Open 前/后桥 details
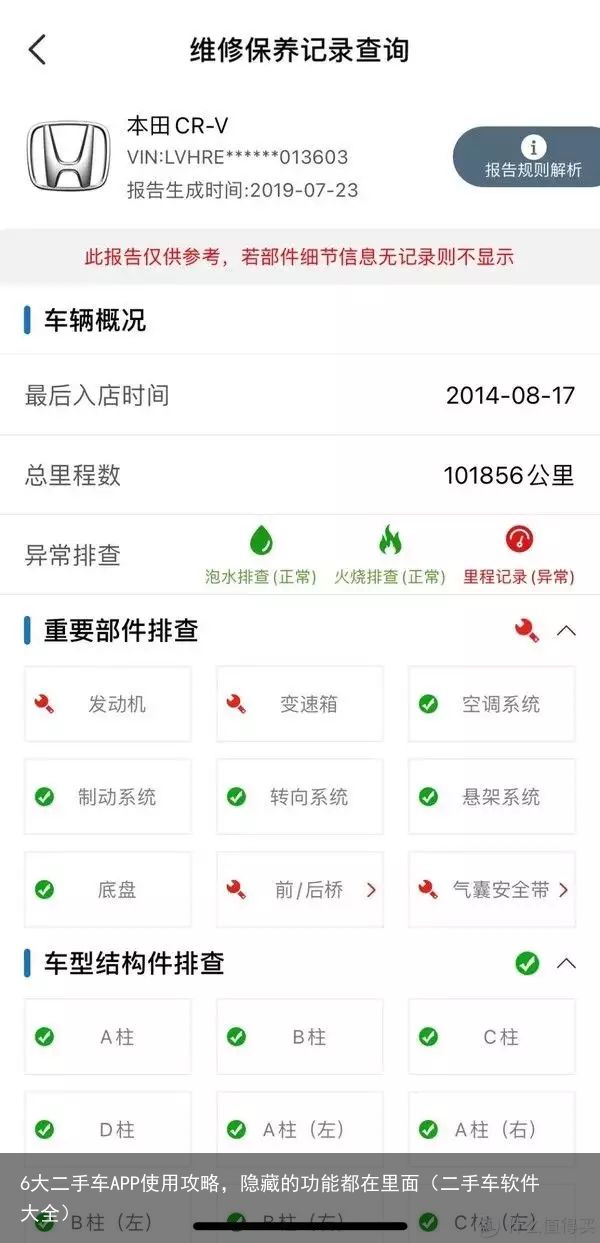Viewport: 600px width, 1243px height. coord(300,890)
